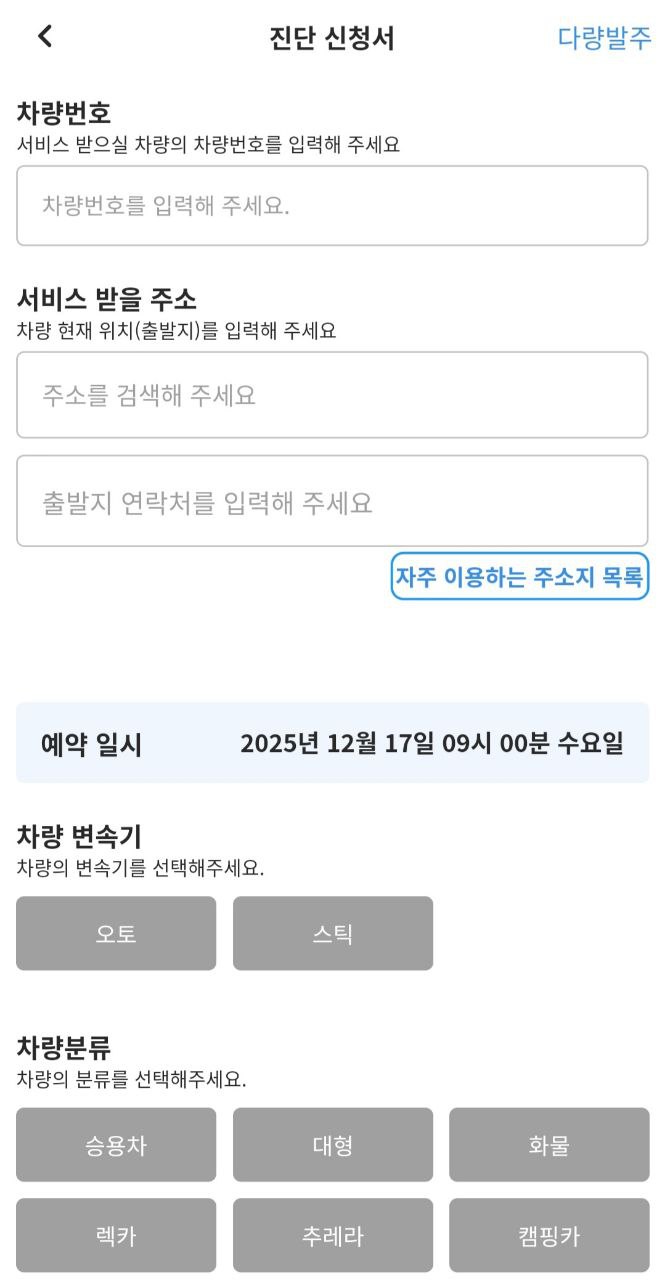
Task: Pick the 추레라 category
Action: click(x=332, y=1235)
